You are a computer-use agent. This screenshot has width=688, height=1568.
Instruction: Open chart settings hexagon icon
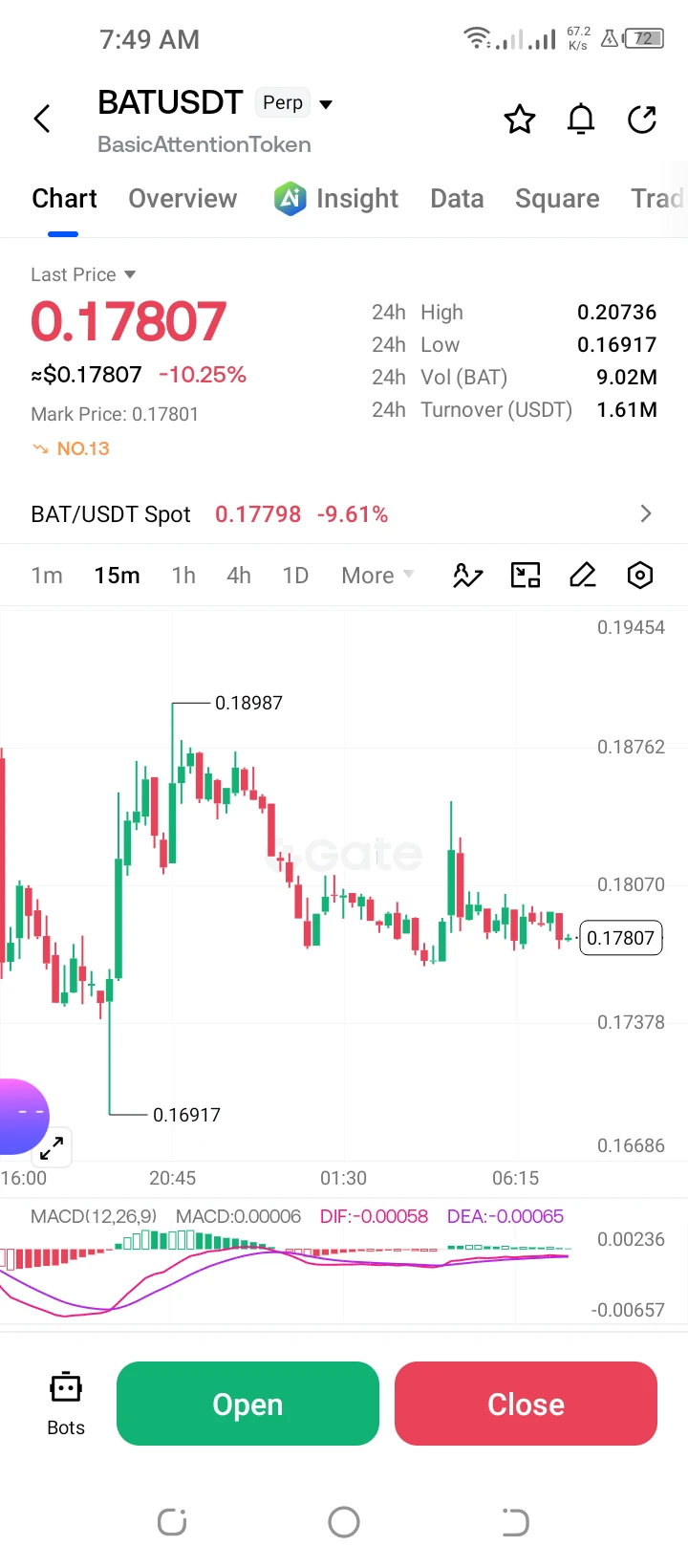640,575
